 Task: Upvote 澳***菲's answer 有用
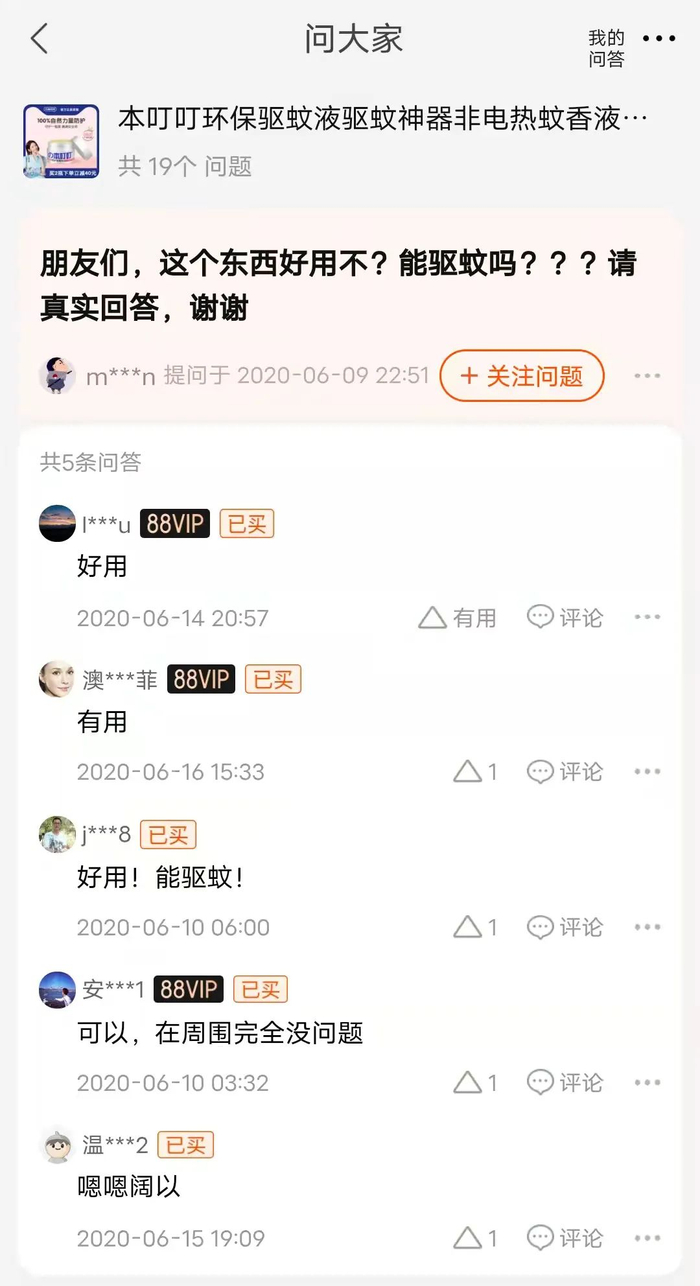coord(475,772)
